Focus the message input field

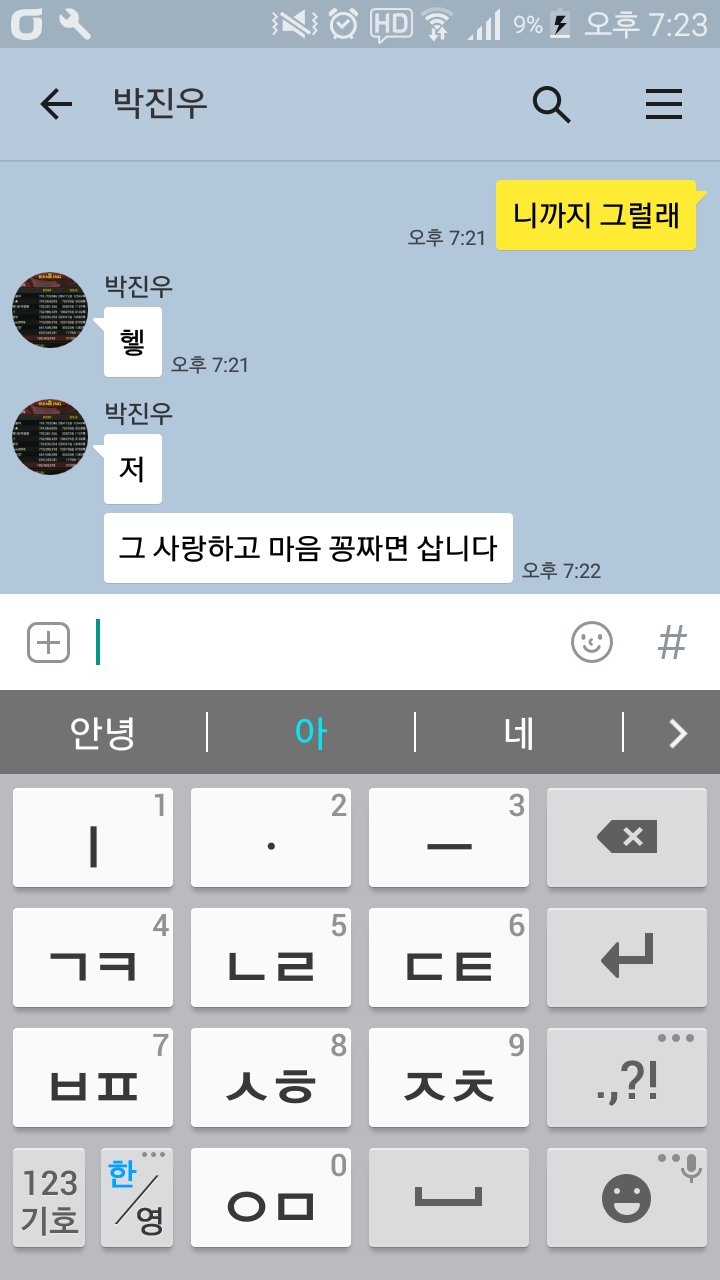[x=330, y=642]
